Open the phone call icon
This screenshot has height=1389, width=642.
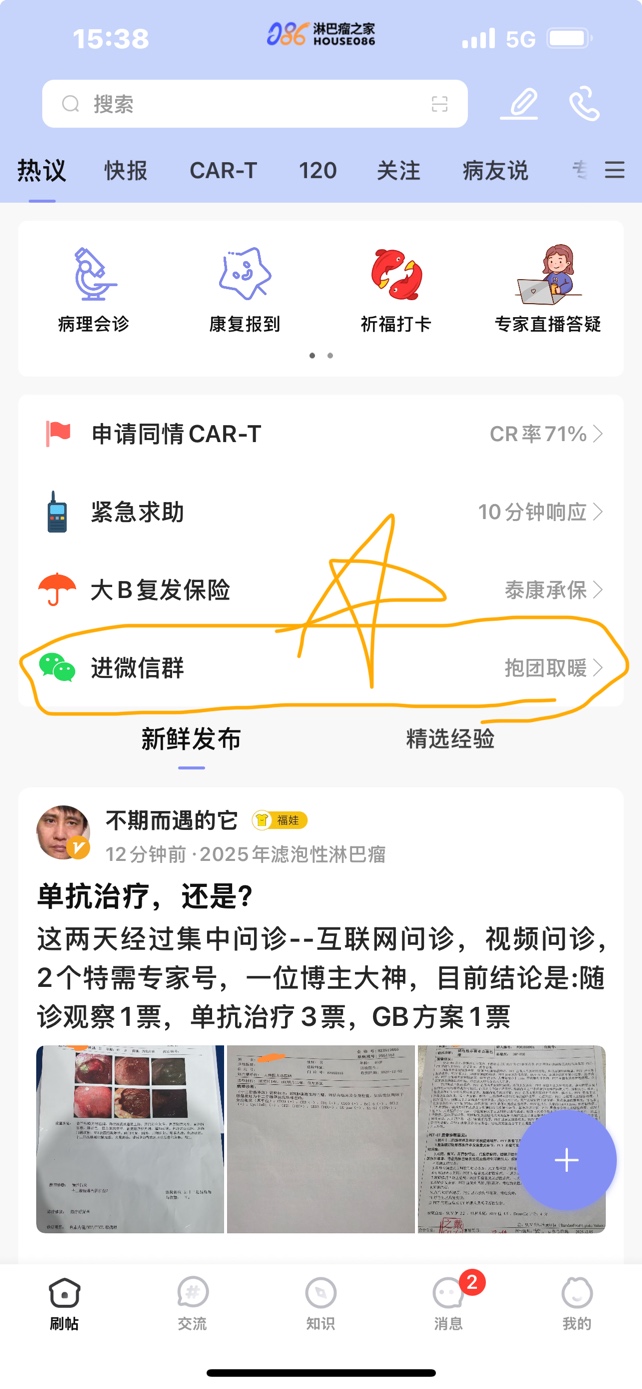[584, 104]
